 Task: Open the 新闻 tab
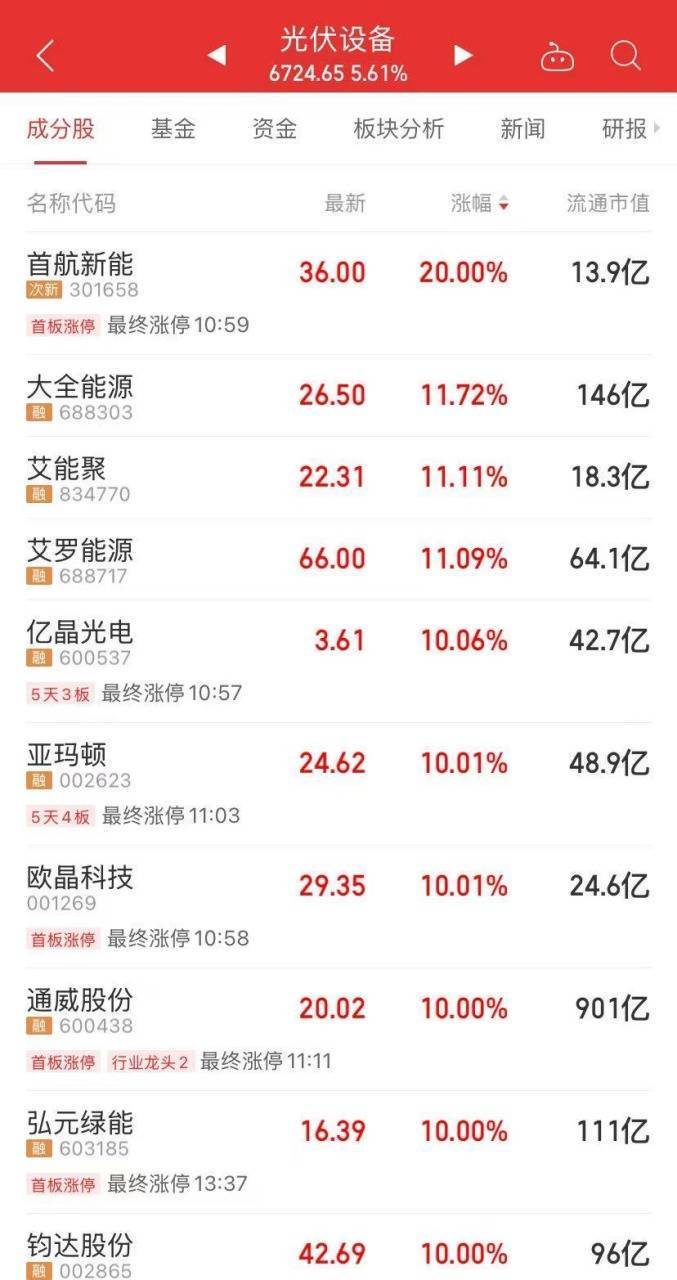pos(523,129)
